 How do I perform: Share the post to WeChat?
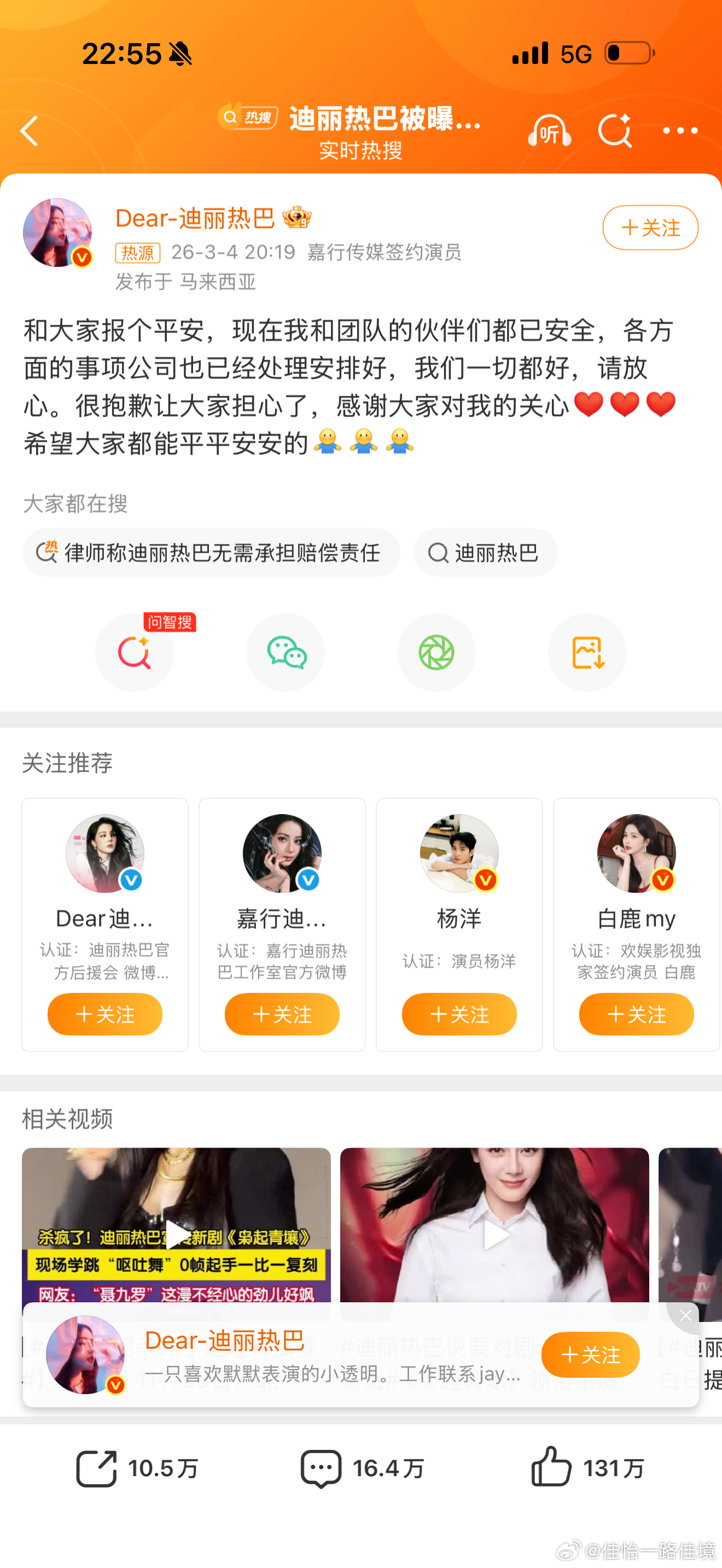pos(285,652)
